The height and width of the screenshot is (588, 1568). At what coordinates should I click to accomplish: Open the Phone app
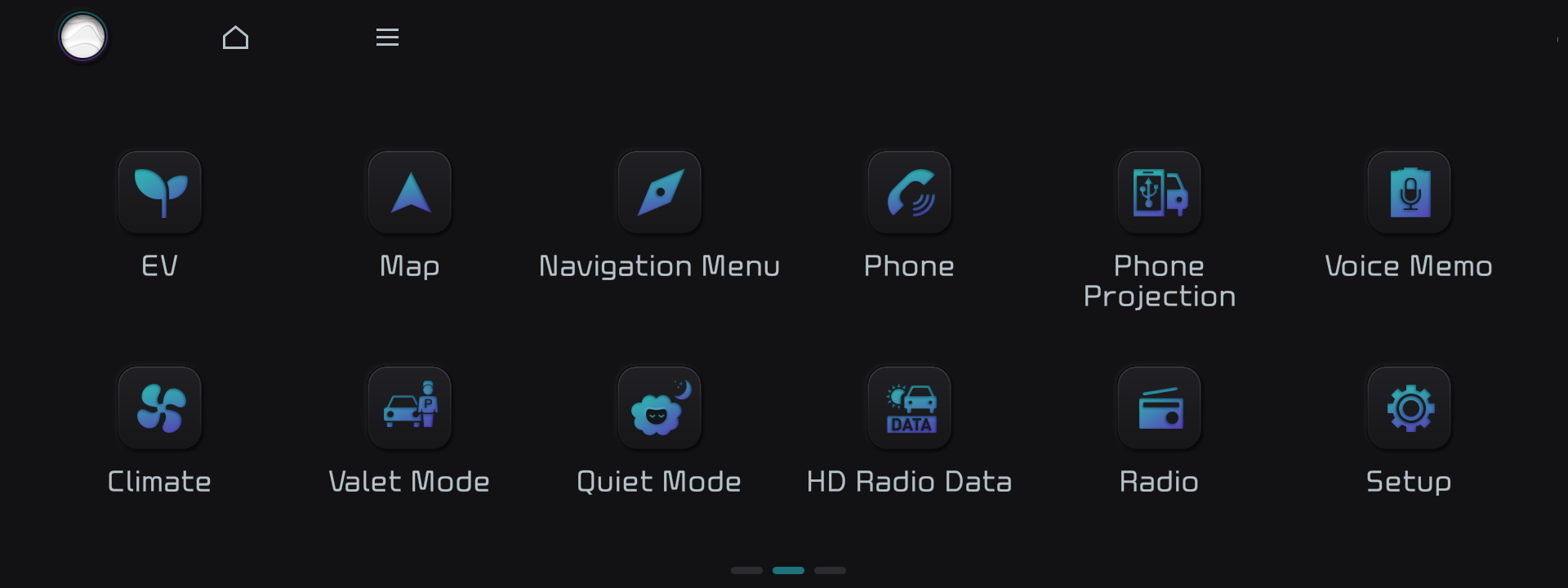(x=909, y=193)
